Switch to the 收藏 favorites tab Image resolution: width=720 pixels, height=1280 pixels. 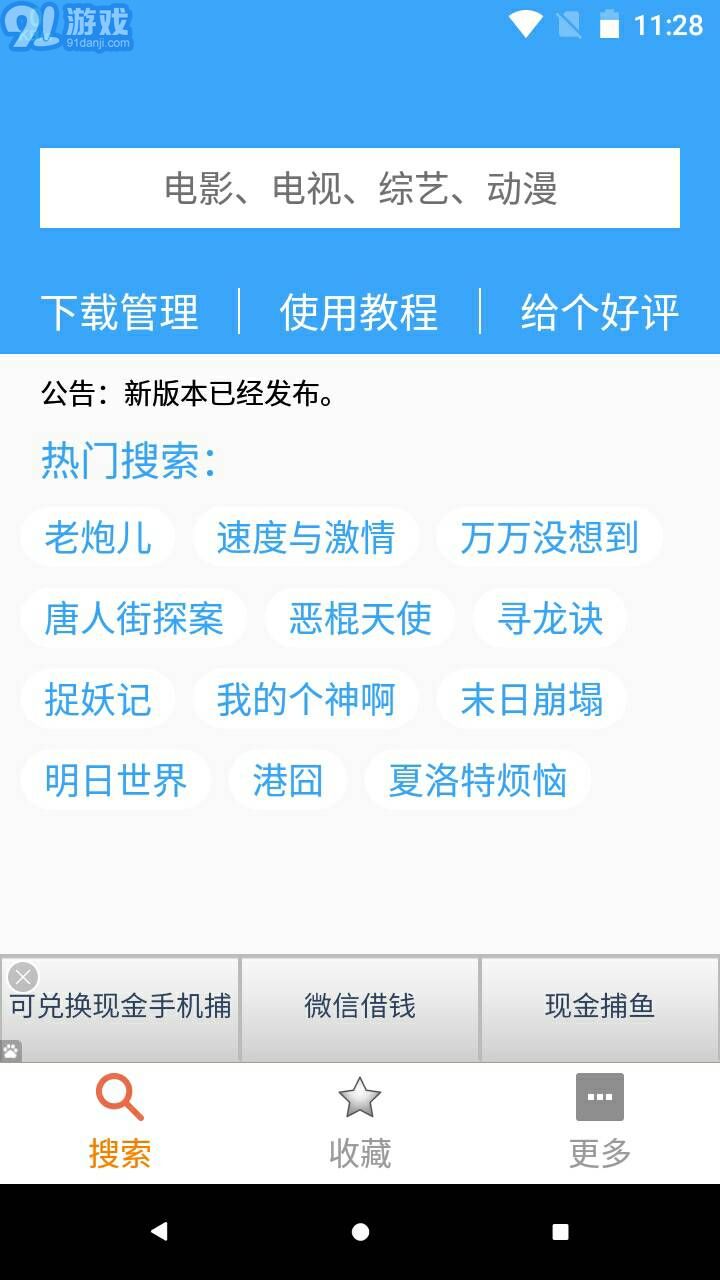pyautogui.click(x=360, y=1122)
